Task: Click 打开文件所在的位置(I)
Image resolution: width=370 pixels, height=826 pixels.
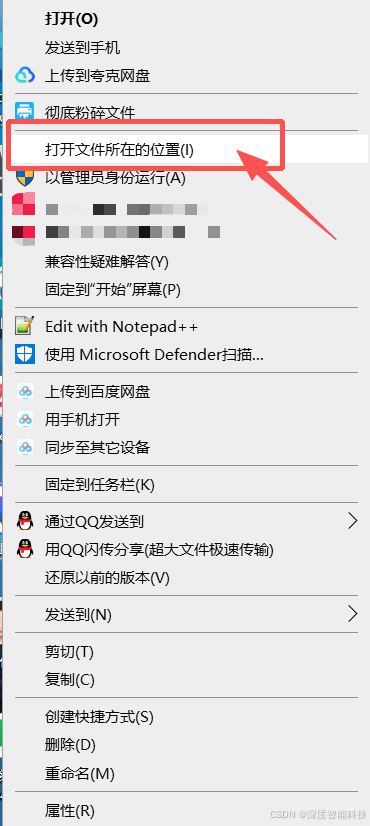Action: (x=186, y=150)
